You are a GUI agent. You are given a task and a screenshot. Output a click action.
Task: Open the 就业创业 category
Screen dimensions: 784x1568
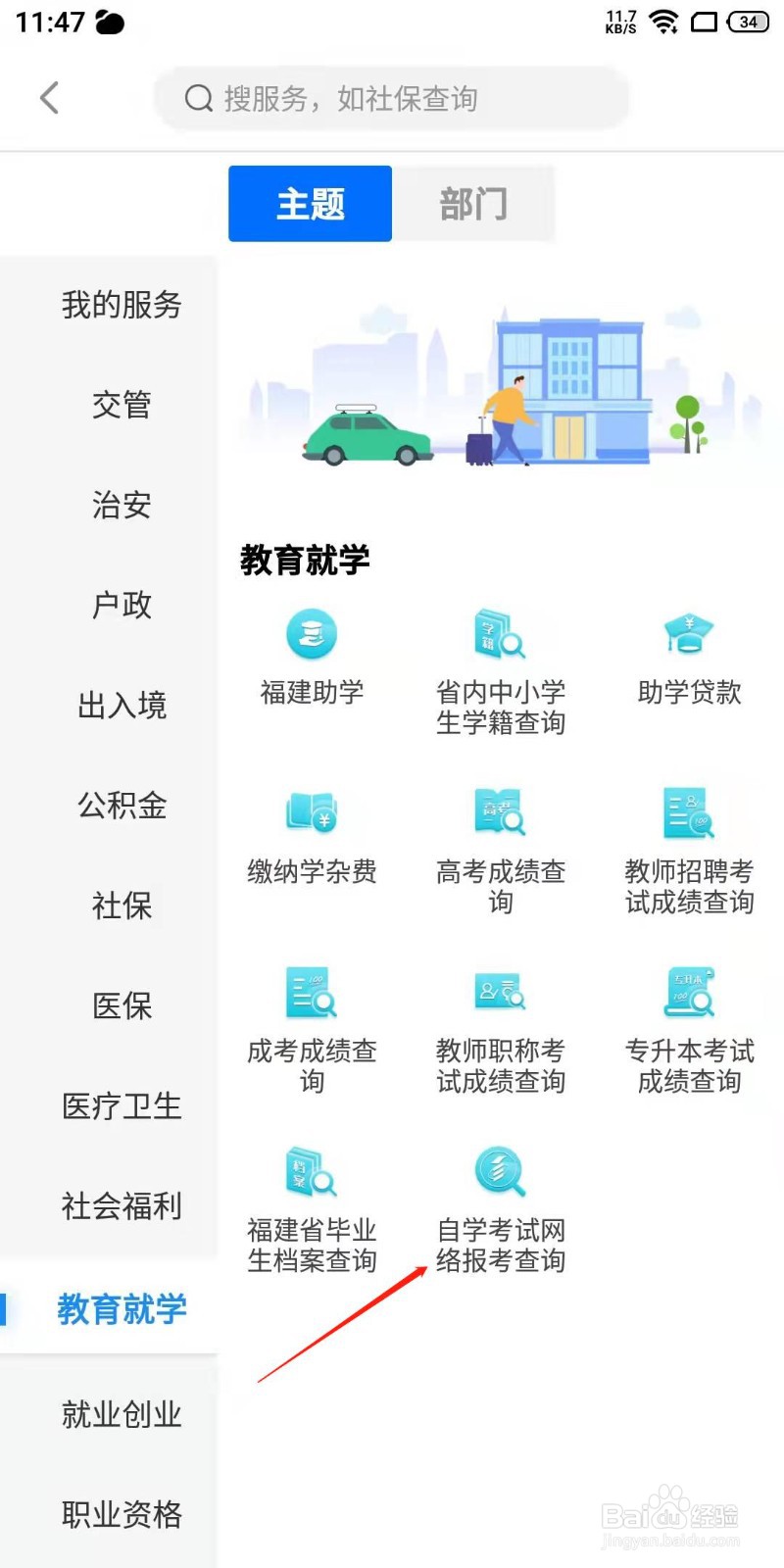pos(122,1415)
